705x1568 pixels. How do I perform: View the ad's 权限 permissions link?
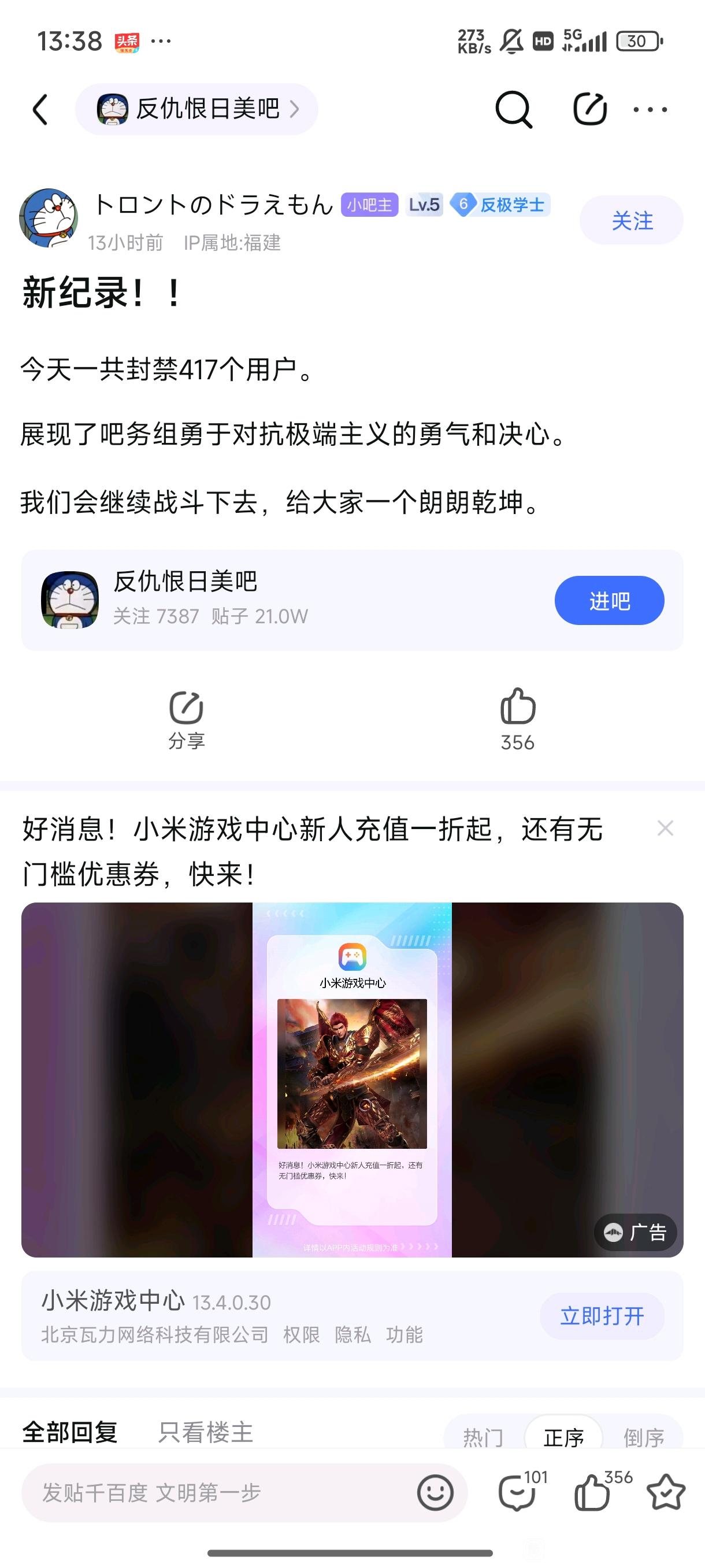(301, 1335)
